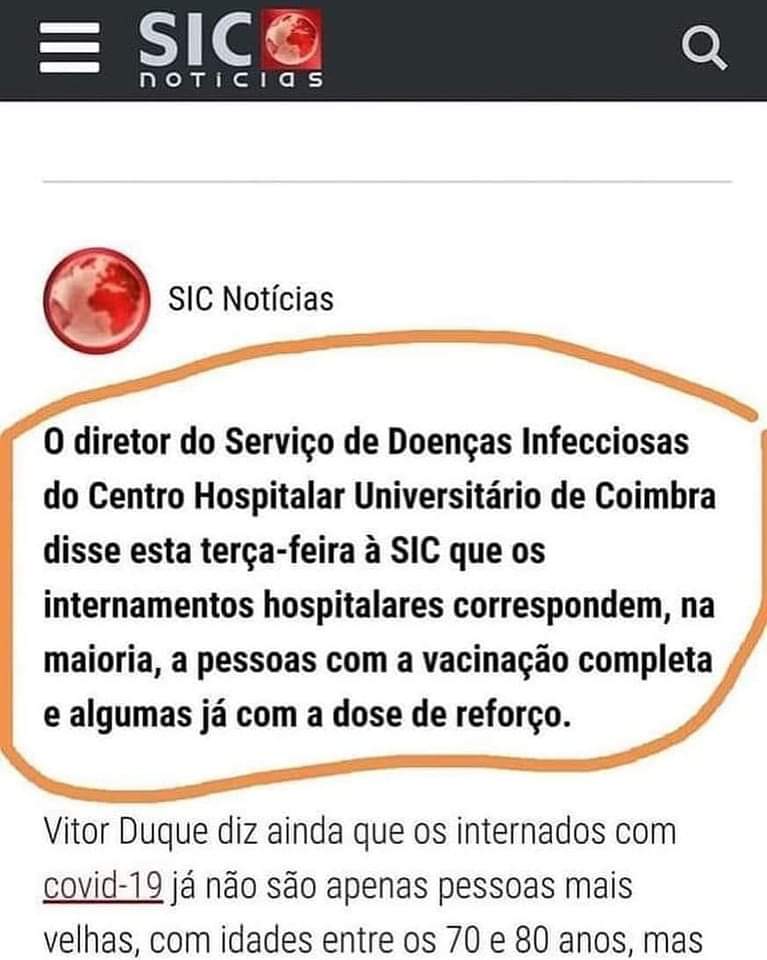Image resolution: width=767 pixels, height=960 pixels.
Task: Follow the covid-19 link in the article
Action: [x=103, y=886]
